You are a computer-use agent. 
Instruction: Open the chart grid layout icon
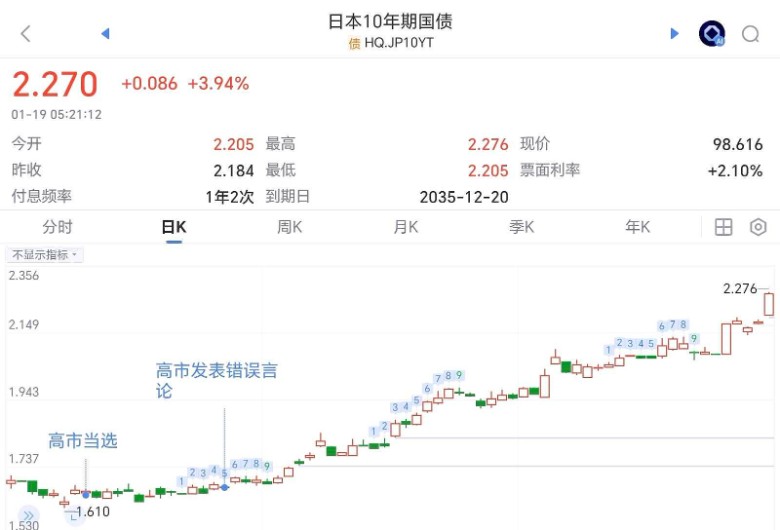(723, 227)
